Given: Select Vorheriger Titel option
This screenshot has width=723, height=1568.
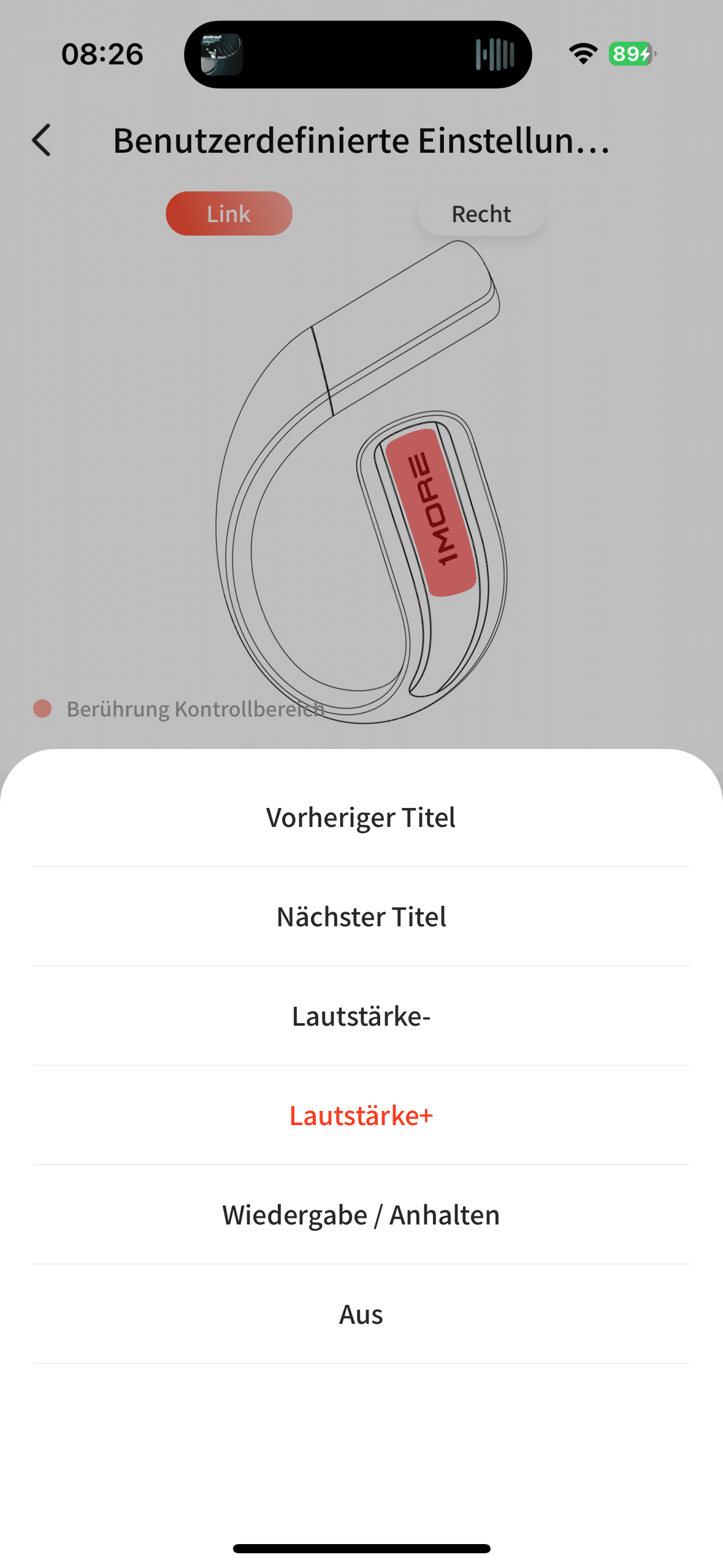Looking at the screenshot, I should [361, 818].
